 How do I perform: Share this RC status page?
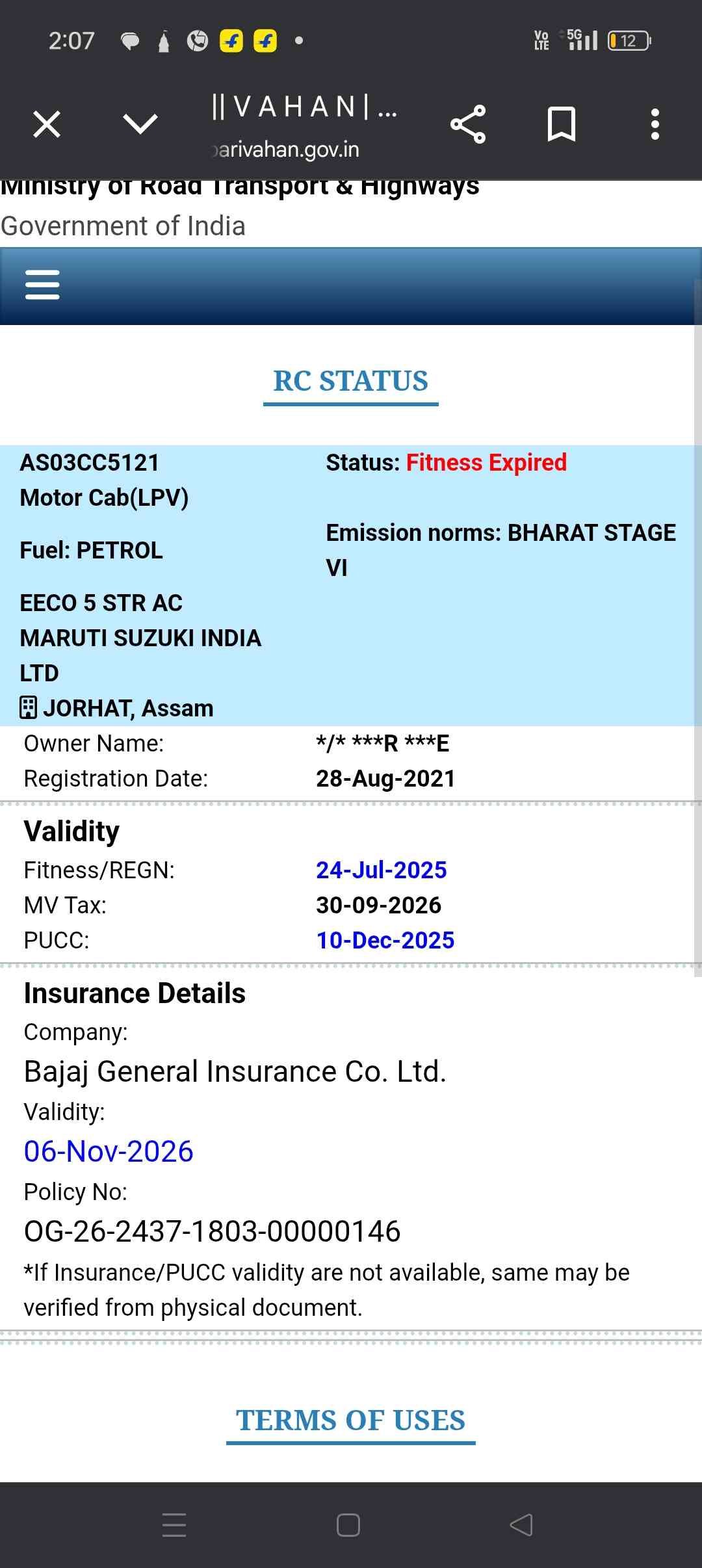[x=468, y=124]
